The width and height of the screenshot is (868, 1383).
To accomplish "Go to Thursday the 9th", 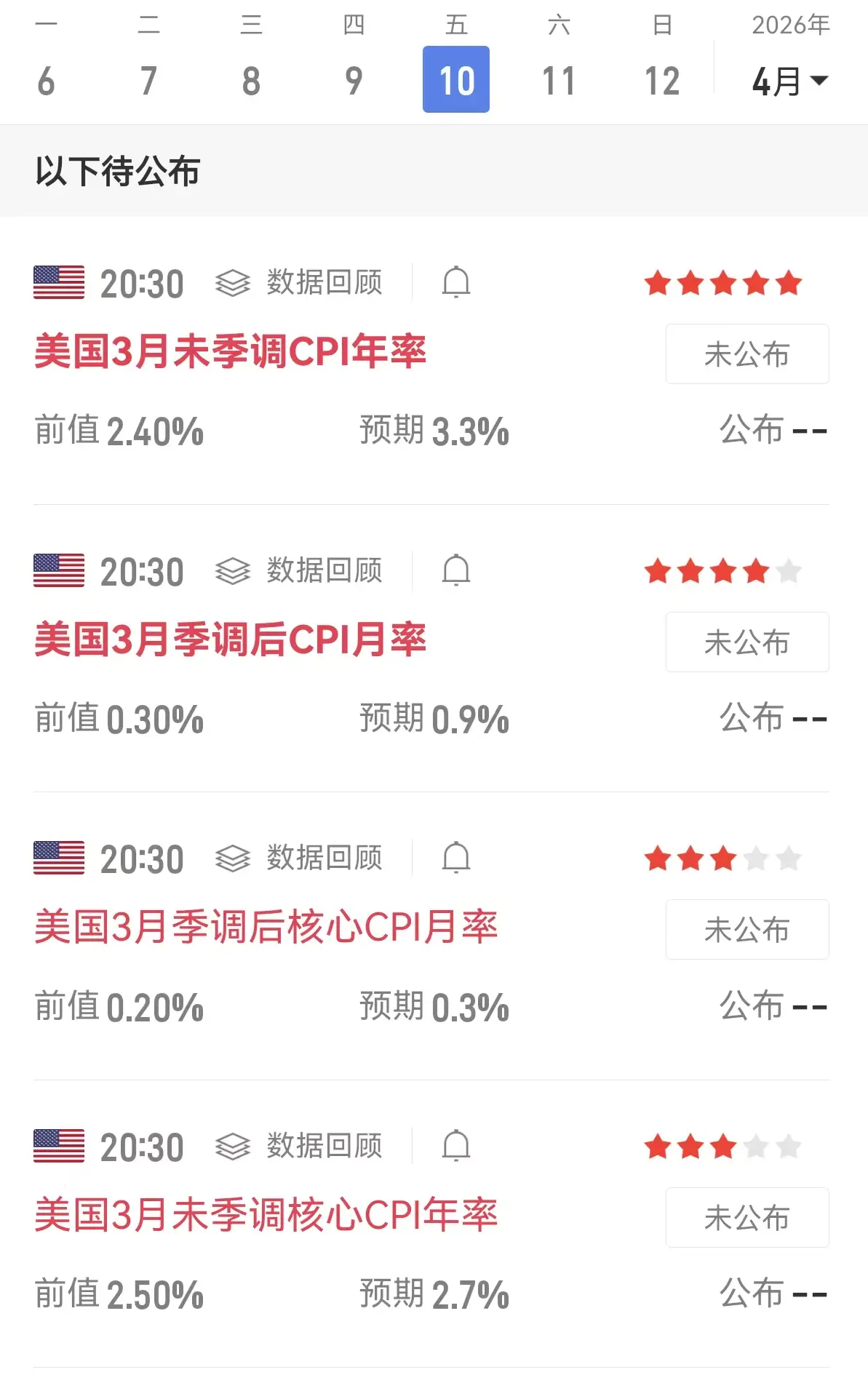I will pyautogui.click(x=354, y=79).
